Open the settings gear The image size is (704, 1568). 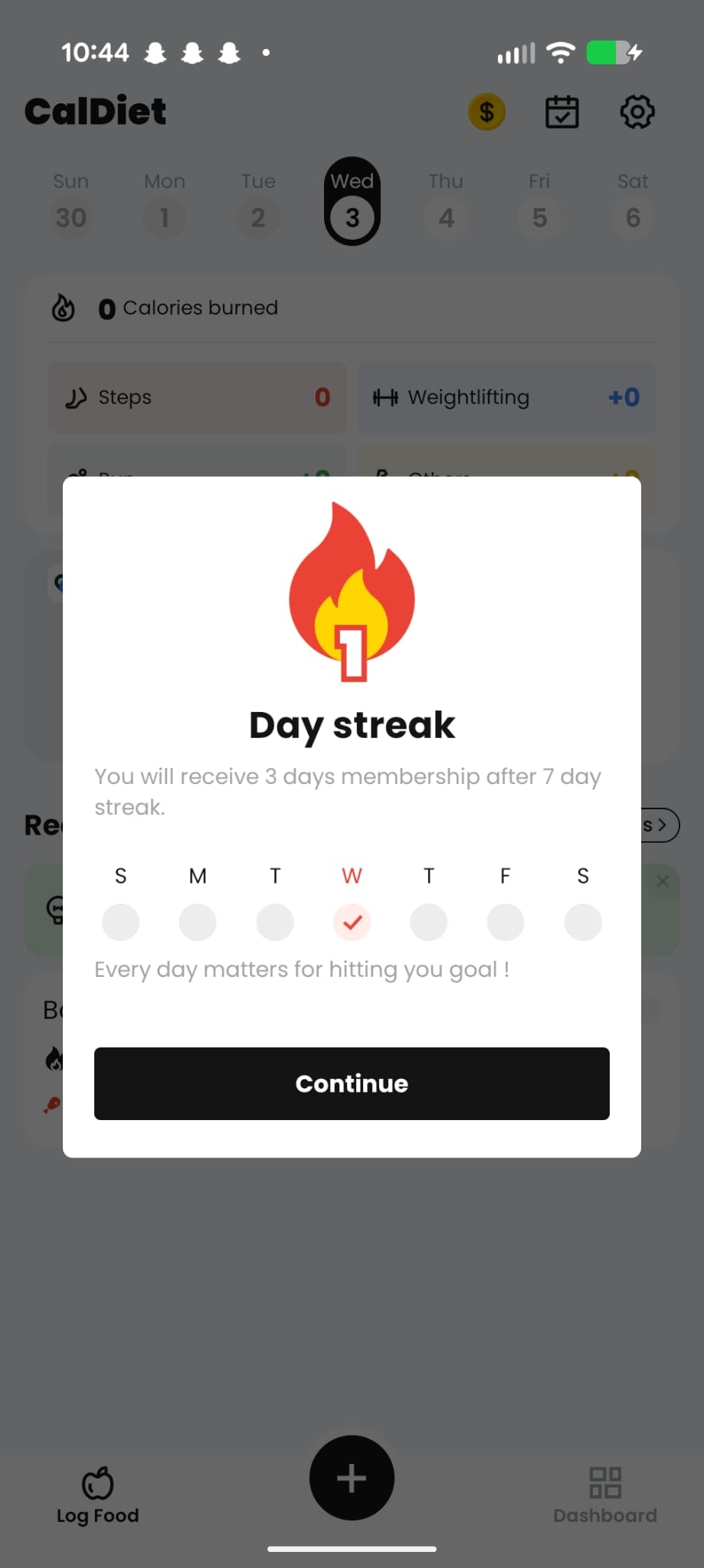[637, 112]
